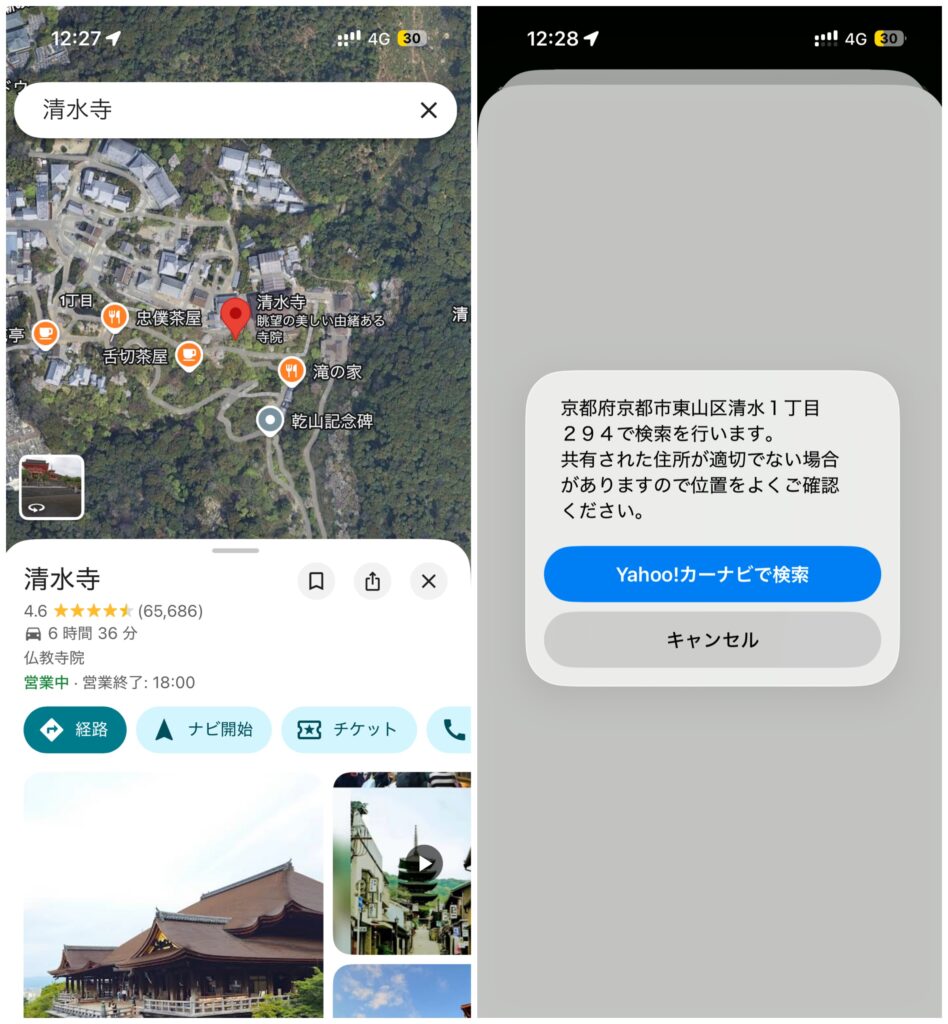This screenshot has height=1024, width=948.
Task: Save 清水寺 with the bookmark icon
Action: coord(316,581)
